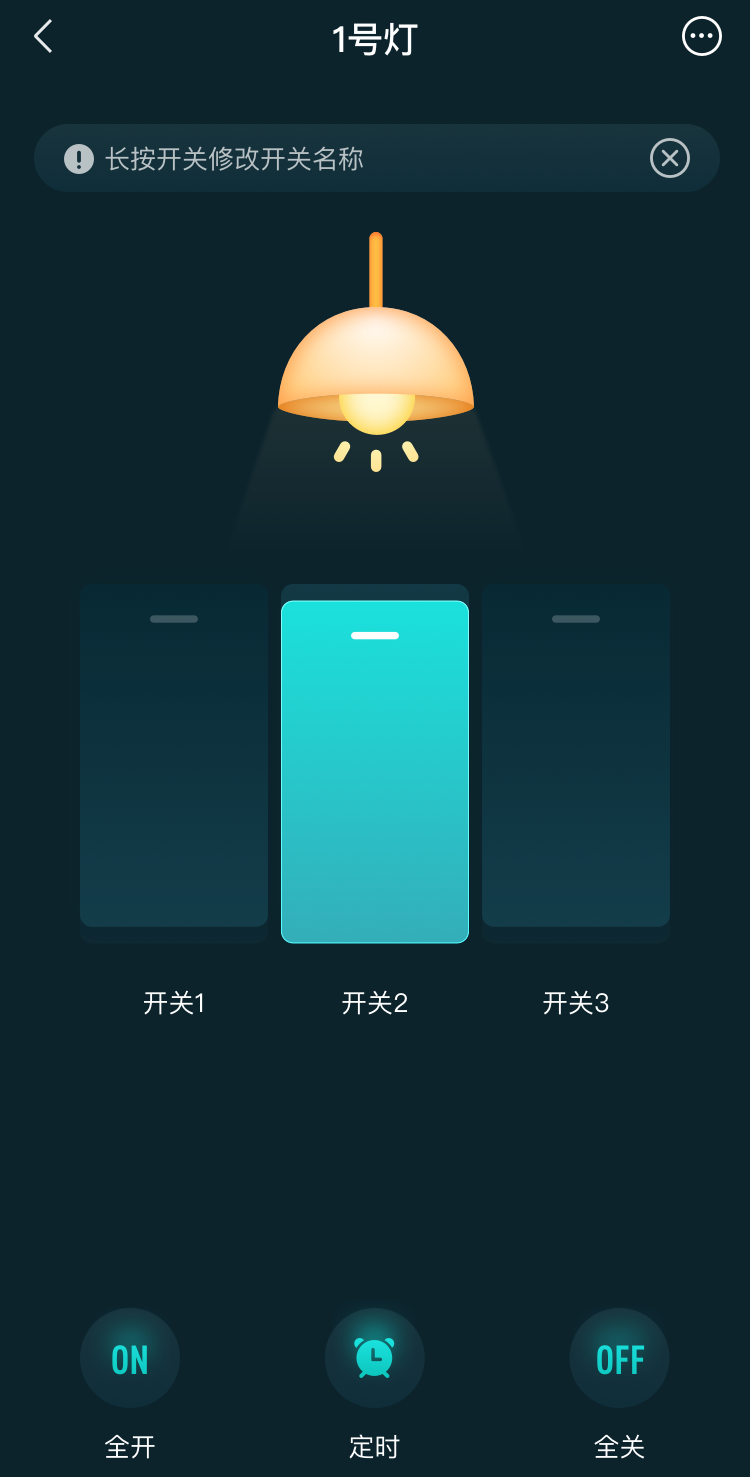Switch all lights on with 全开
Image resolution: width=750 pixels, height=1477 pixels.
point(130,1358)
